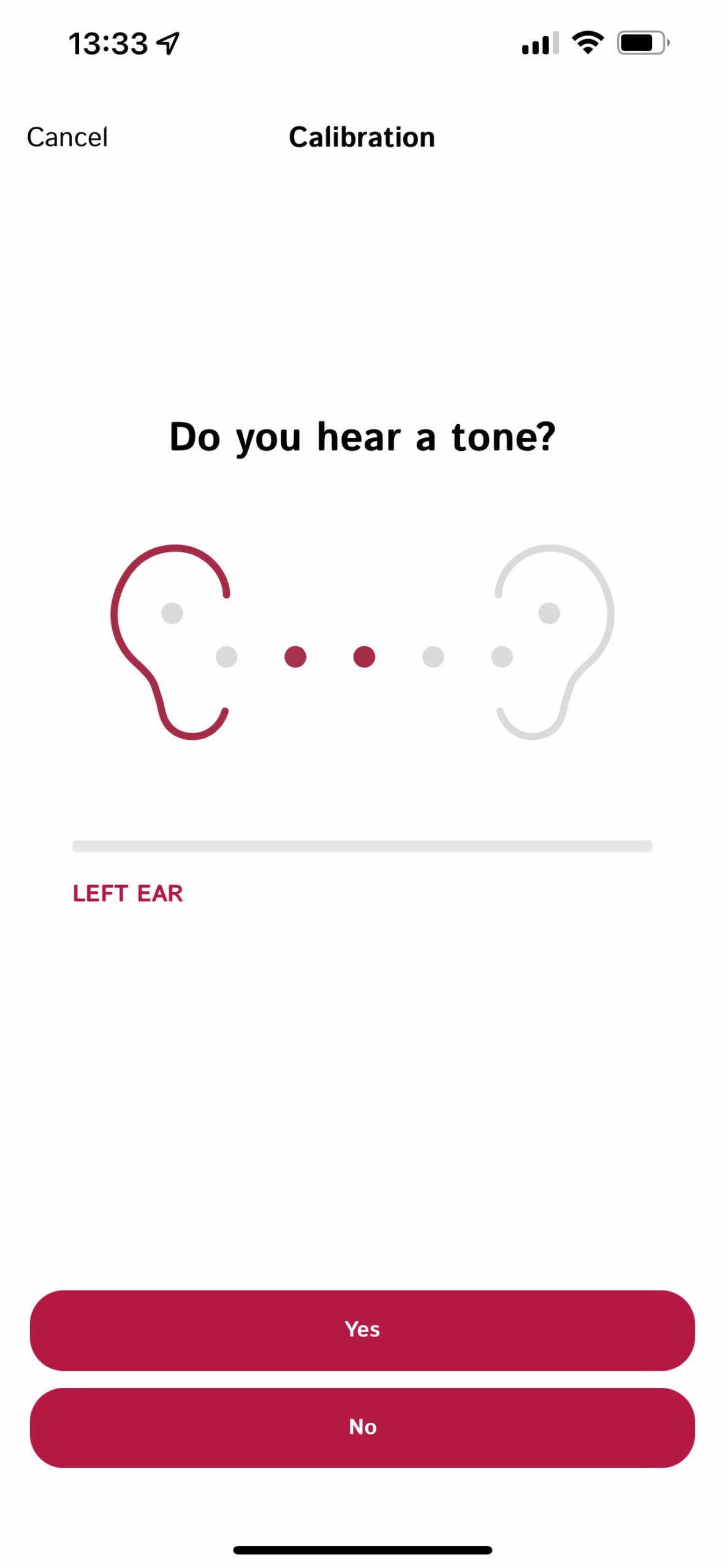Answer Yes to hearing a tone
Viewport: 725px width, 1568px height.
(x=362, y=1330)
